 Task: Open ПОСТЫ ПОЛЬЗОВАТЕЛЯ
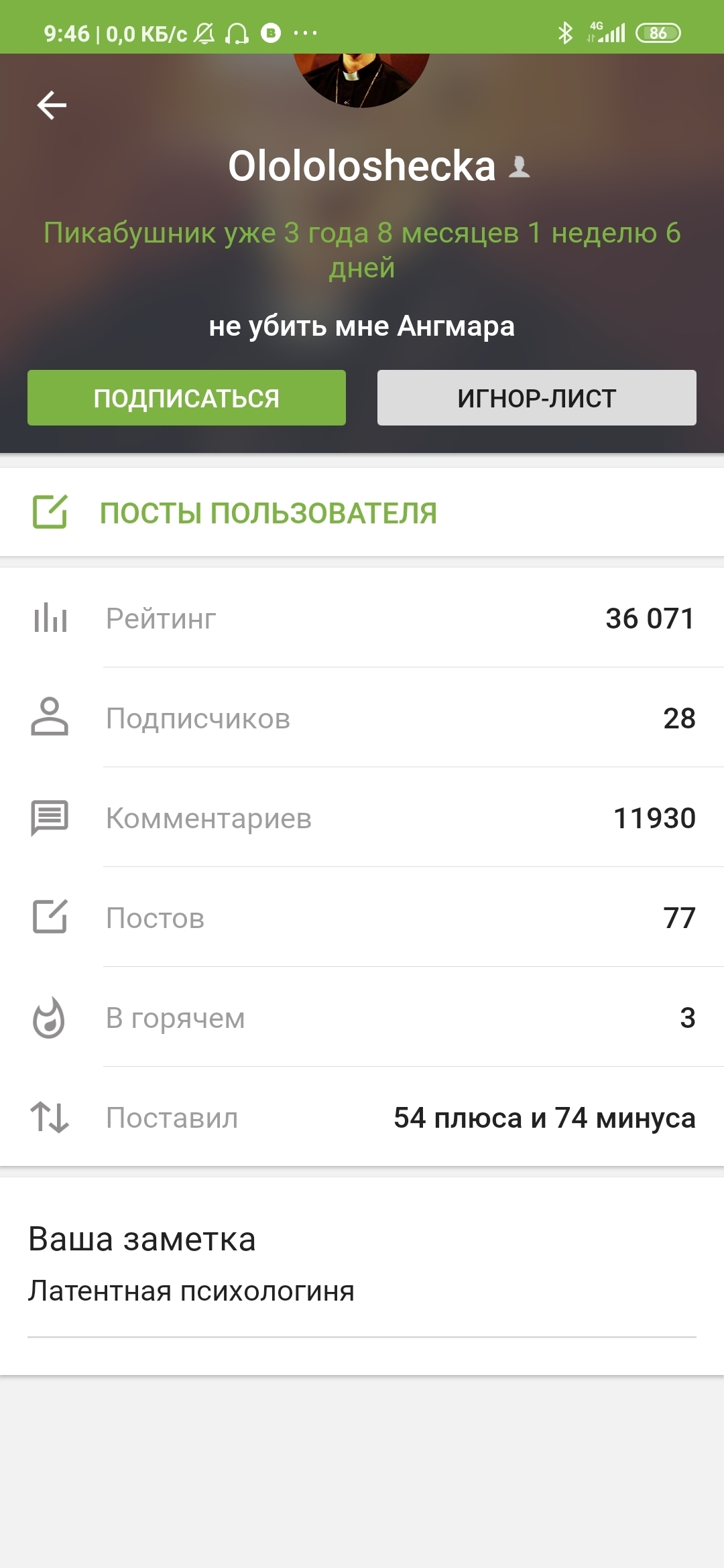[268, 513]
